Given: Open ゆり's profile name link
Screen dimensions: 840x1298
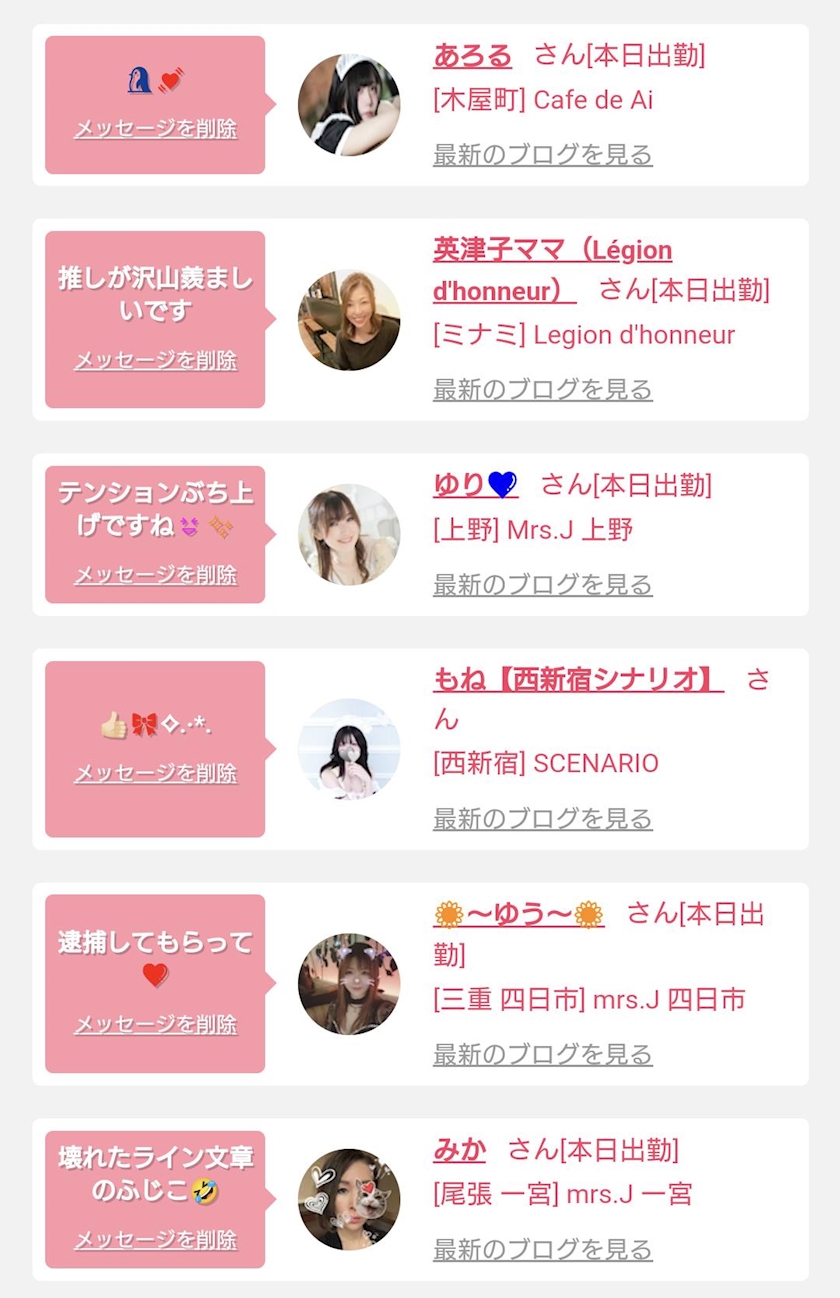Looking at the screenshot, I should tap(475, 486).
